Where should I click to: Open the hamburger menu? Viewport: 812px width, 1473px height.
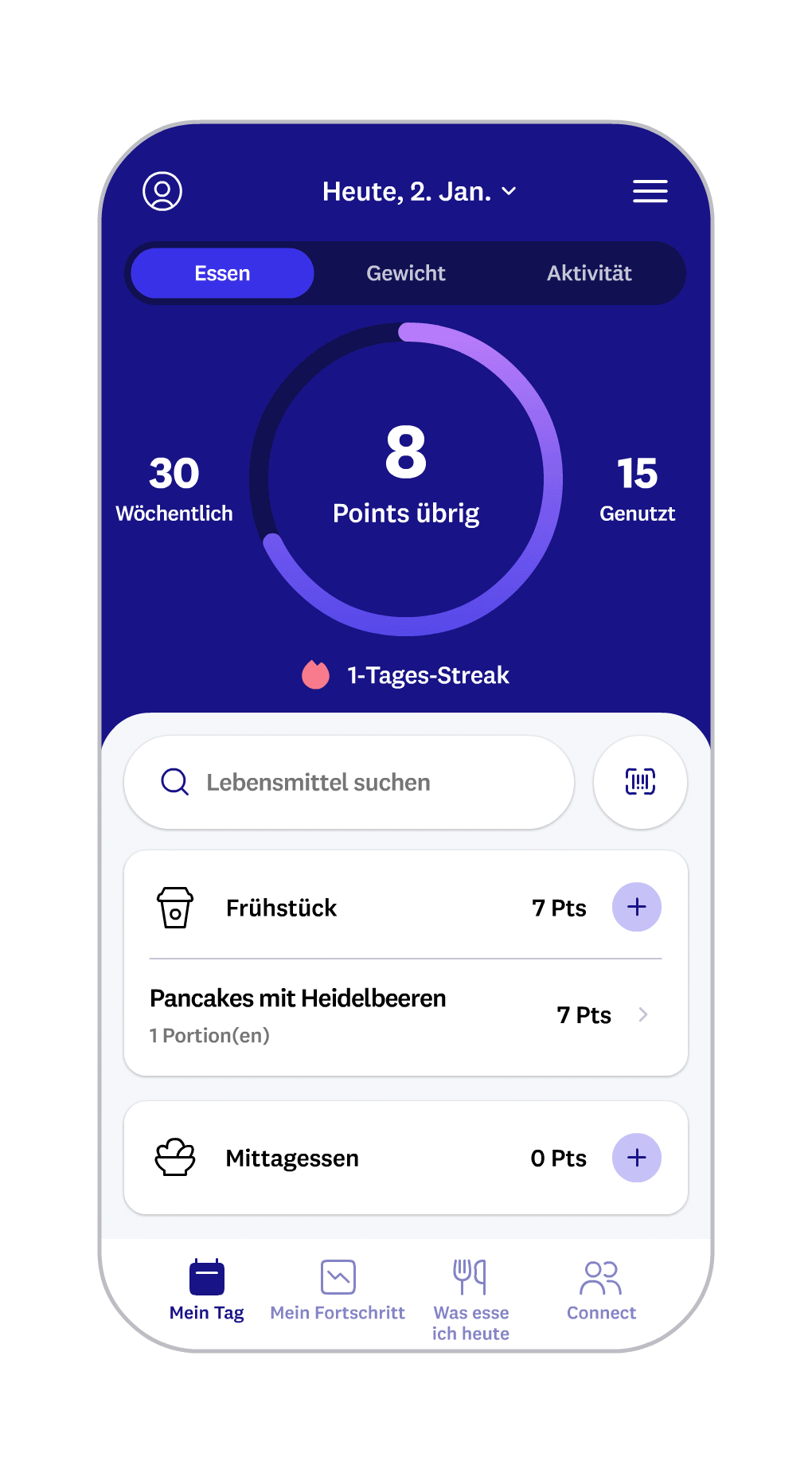[x=650, y=191]
